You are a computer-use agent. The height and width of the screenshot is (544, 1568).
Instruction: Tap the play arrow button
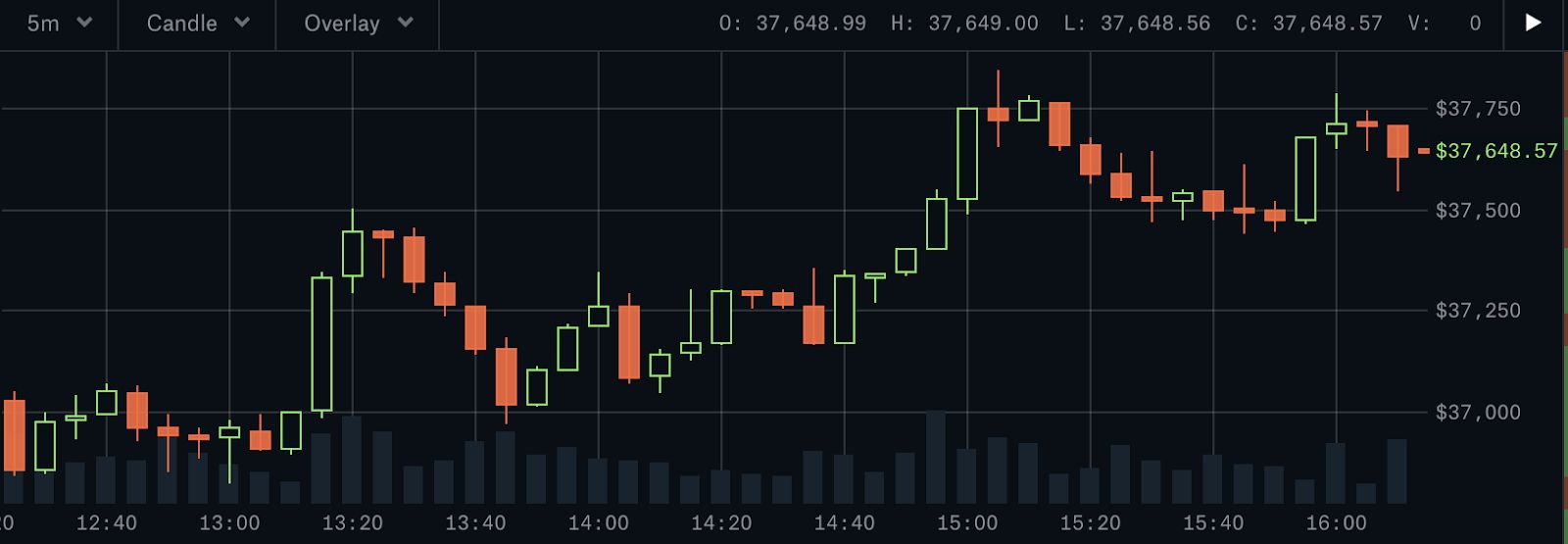click(1534, 24)
